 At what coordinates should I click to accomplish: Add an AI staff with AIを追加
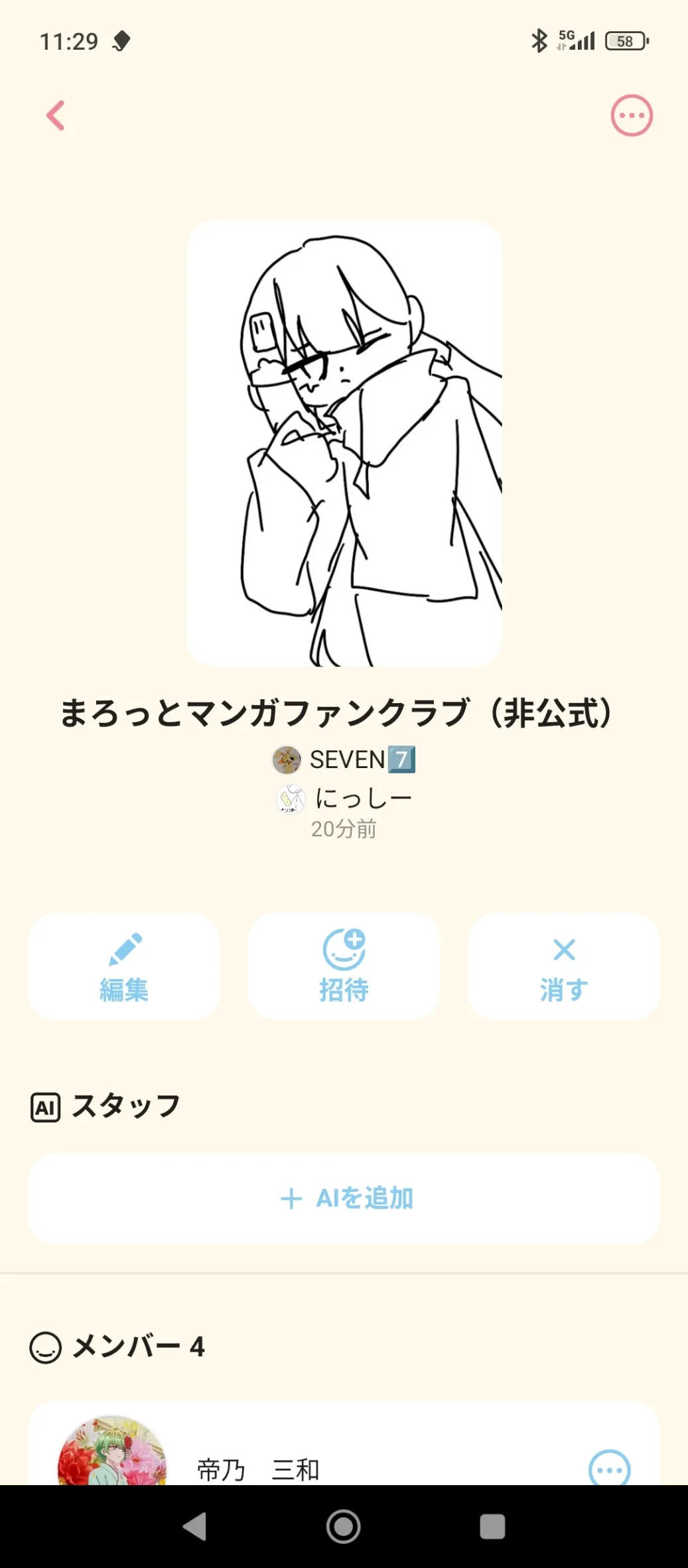[344, 1198]
